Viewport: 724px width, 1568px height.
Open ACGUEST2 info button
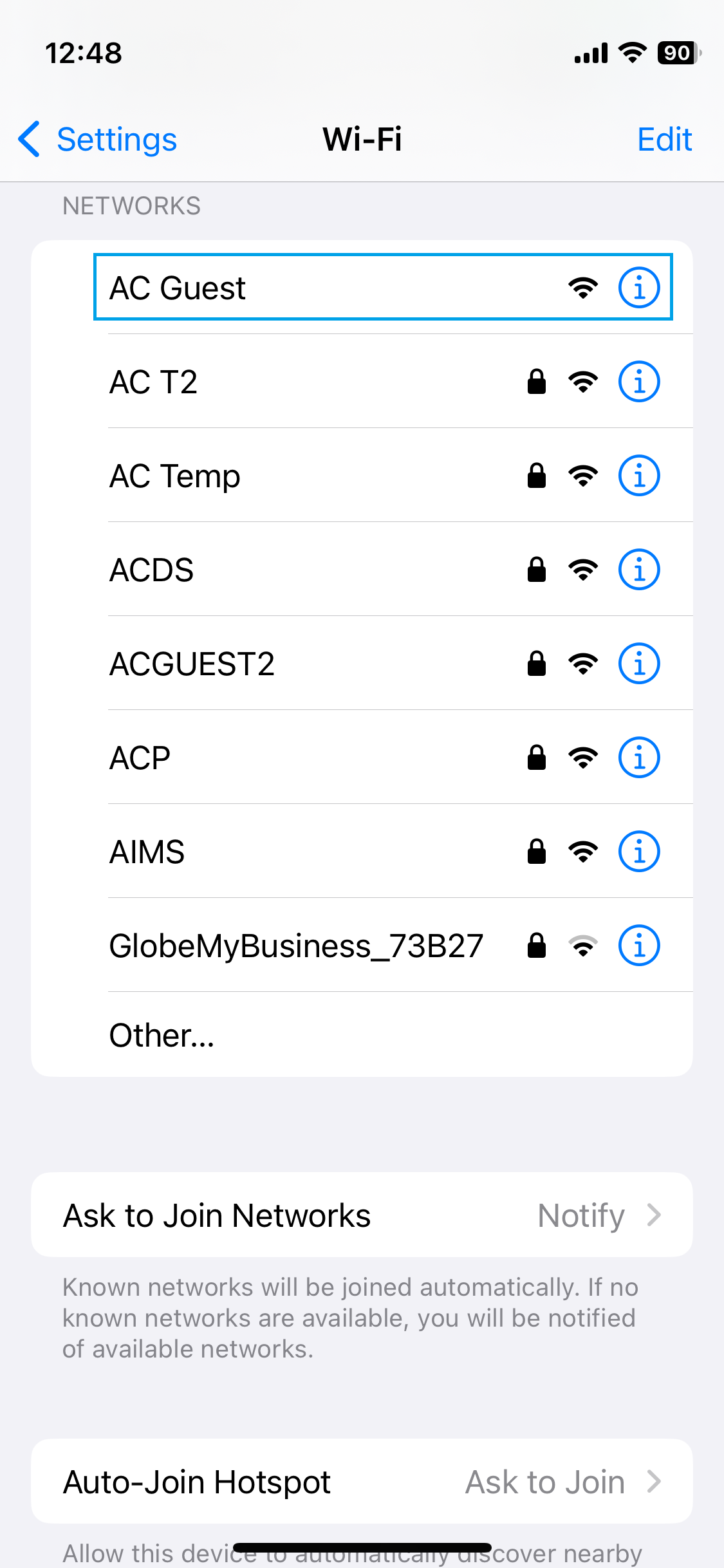pyautogui.click(x=638, y=664)
